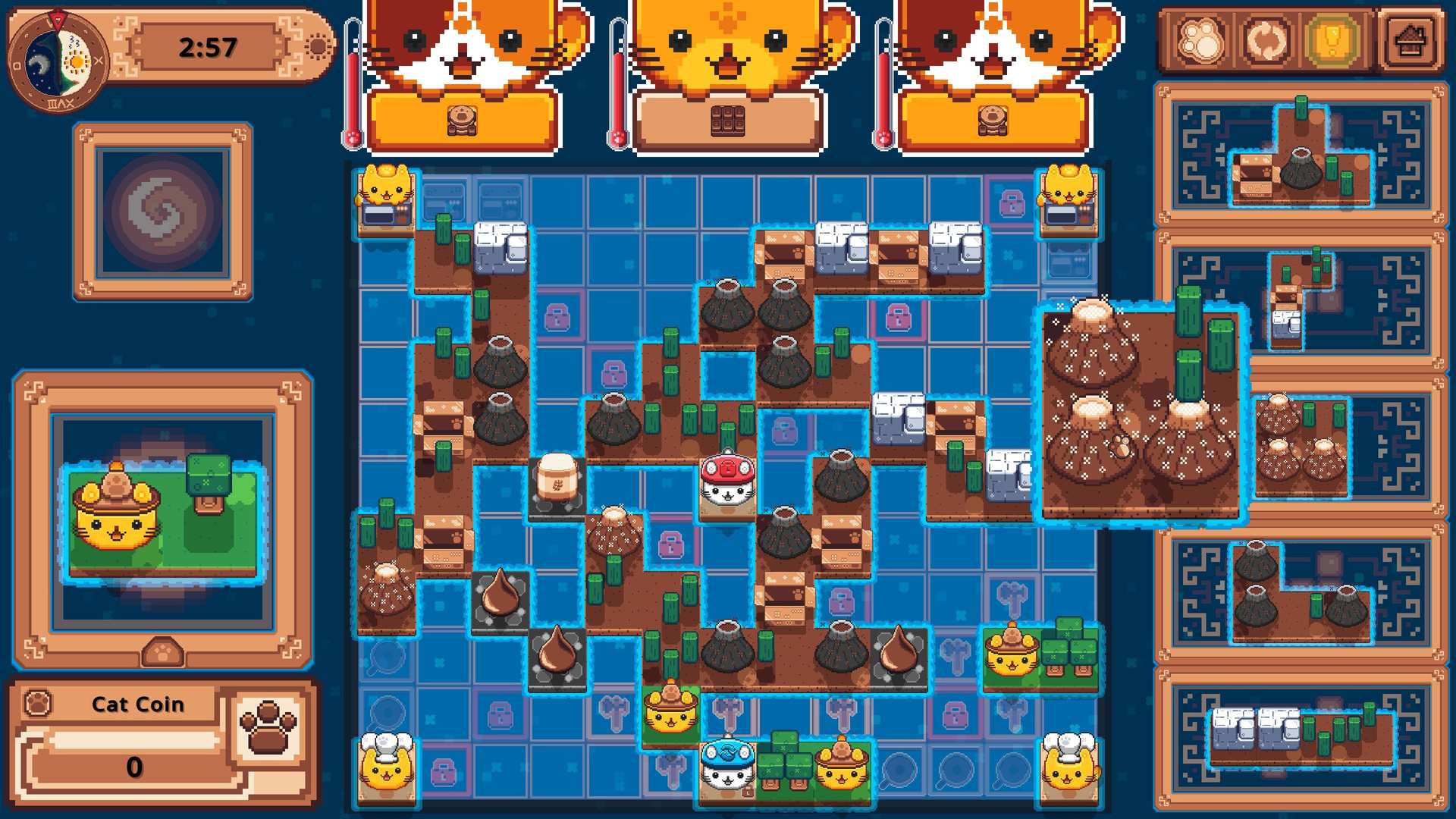The height and width of the screenshot is (819, 1456).
Task: Tap the rotate arrows icon
Action: (1266, 41)
